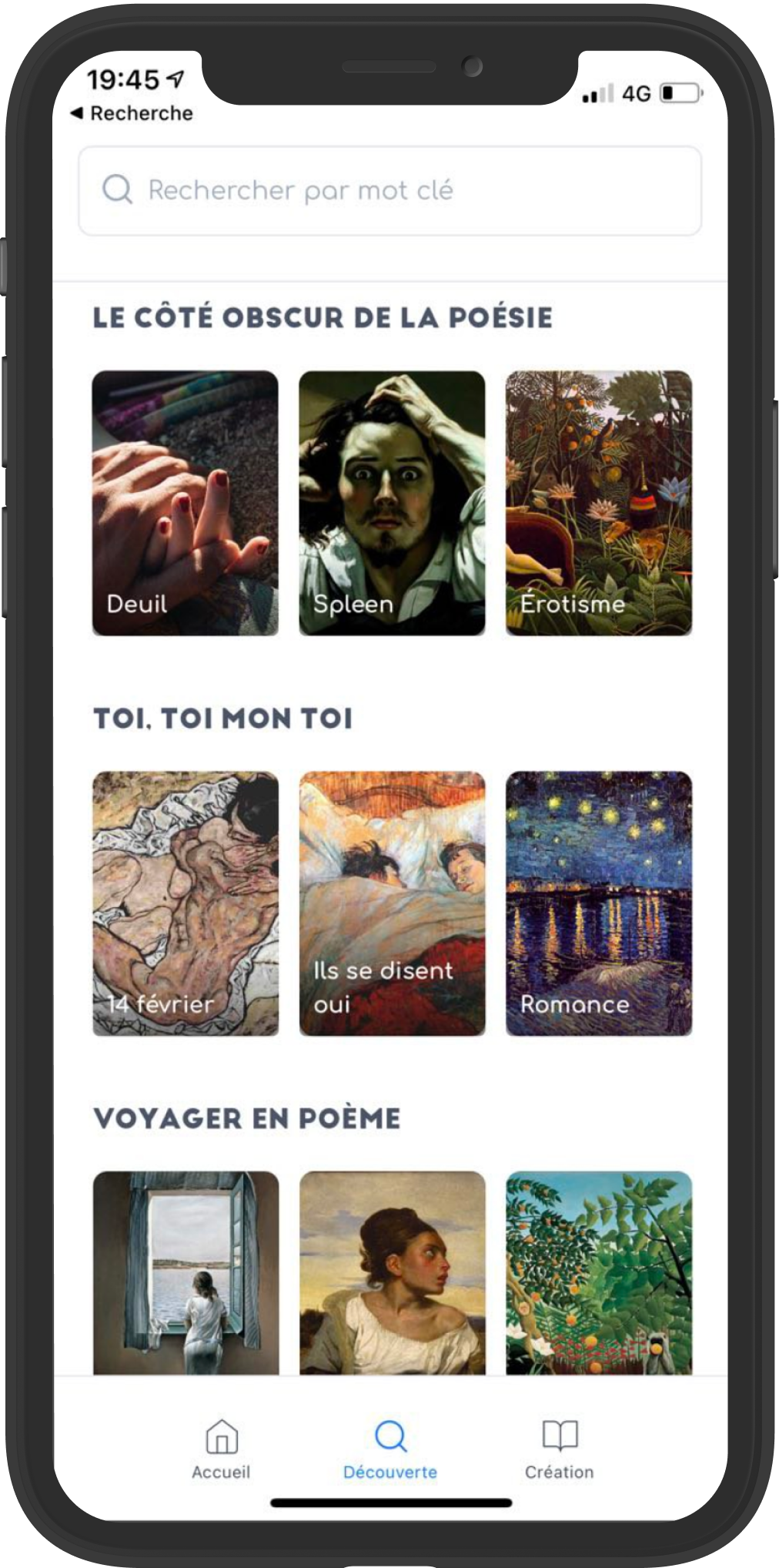Return to Recherche via the back link
The width and height of the screenshot is (779, 1568).
[132, 113]
